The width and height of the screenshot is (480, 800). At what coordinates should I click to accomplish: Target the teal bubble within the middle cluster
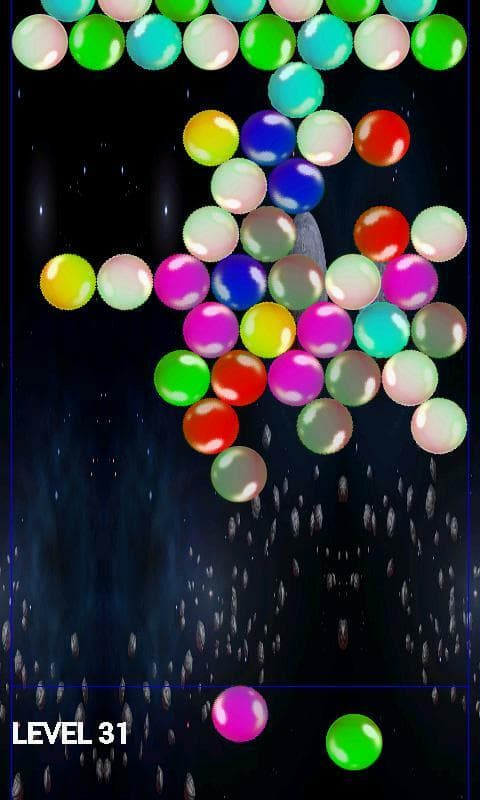382,330
